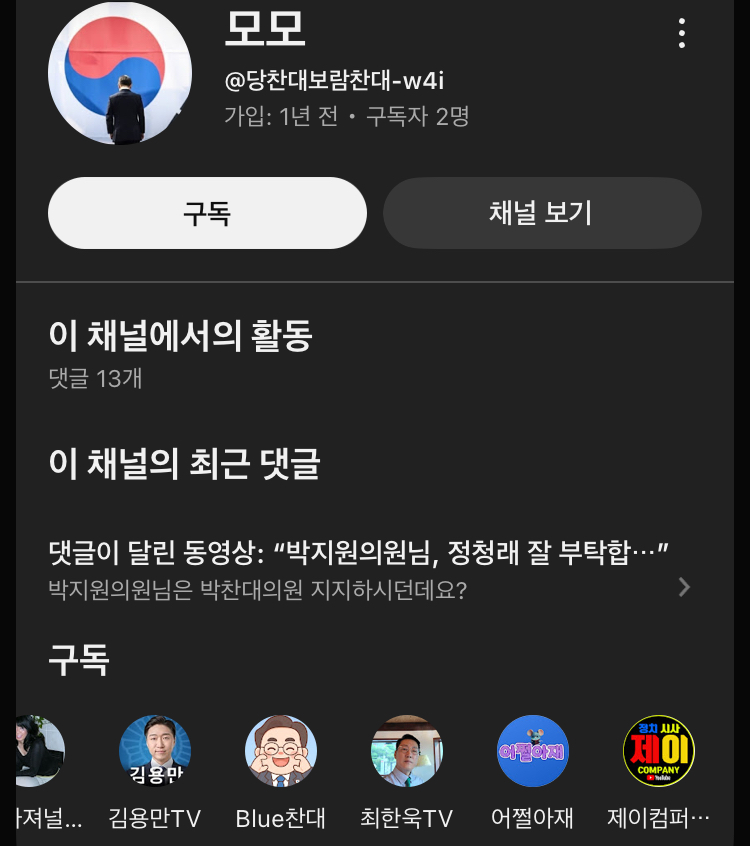
Task: Open 김용만TV channel name label
Action: click(155, 817)
